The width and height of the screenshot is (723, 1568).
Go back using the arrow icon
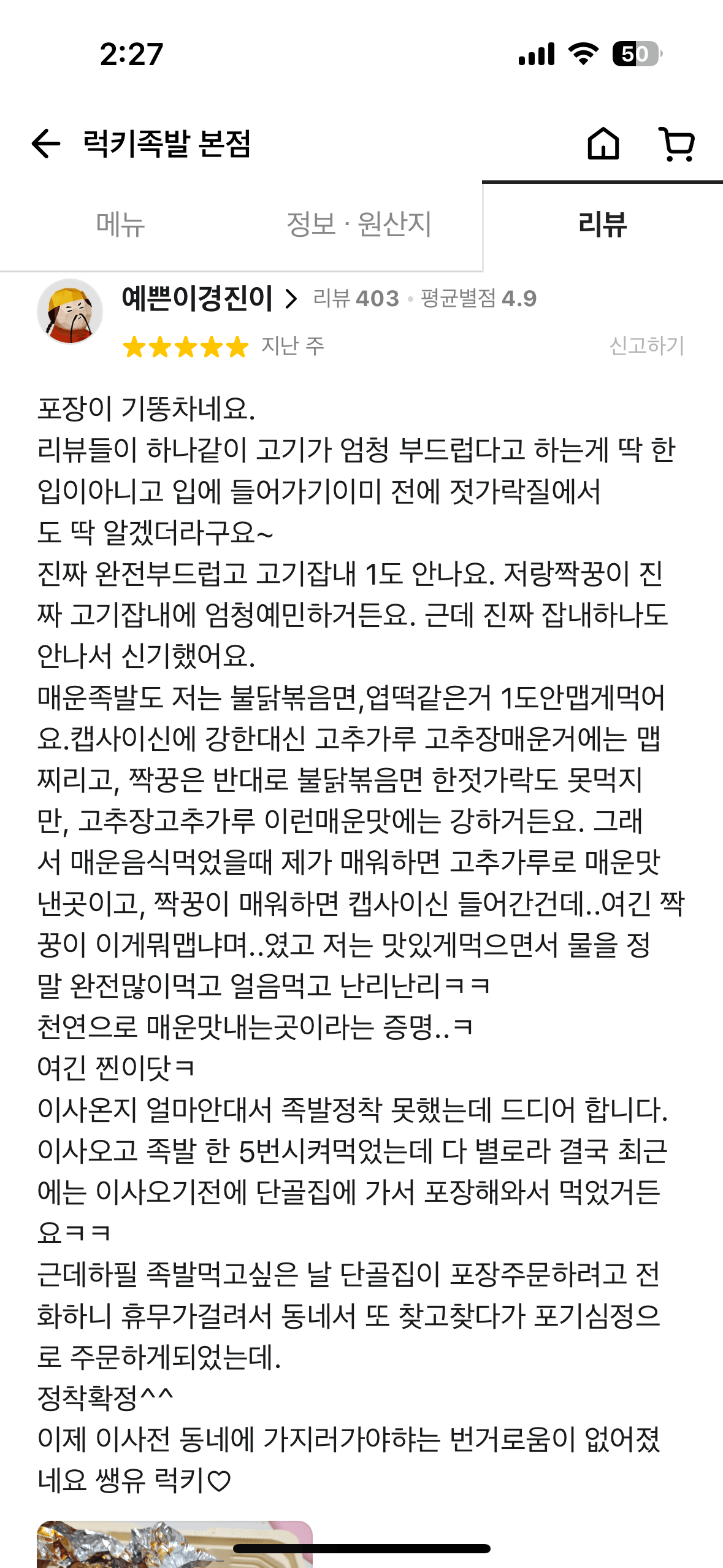[46, 144]
